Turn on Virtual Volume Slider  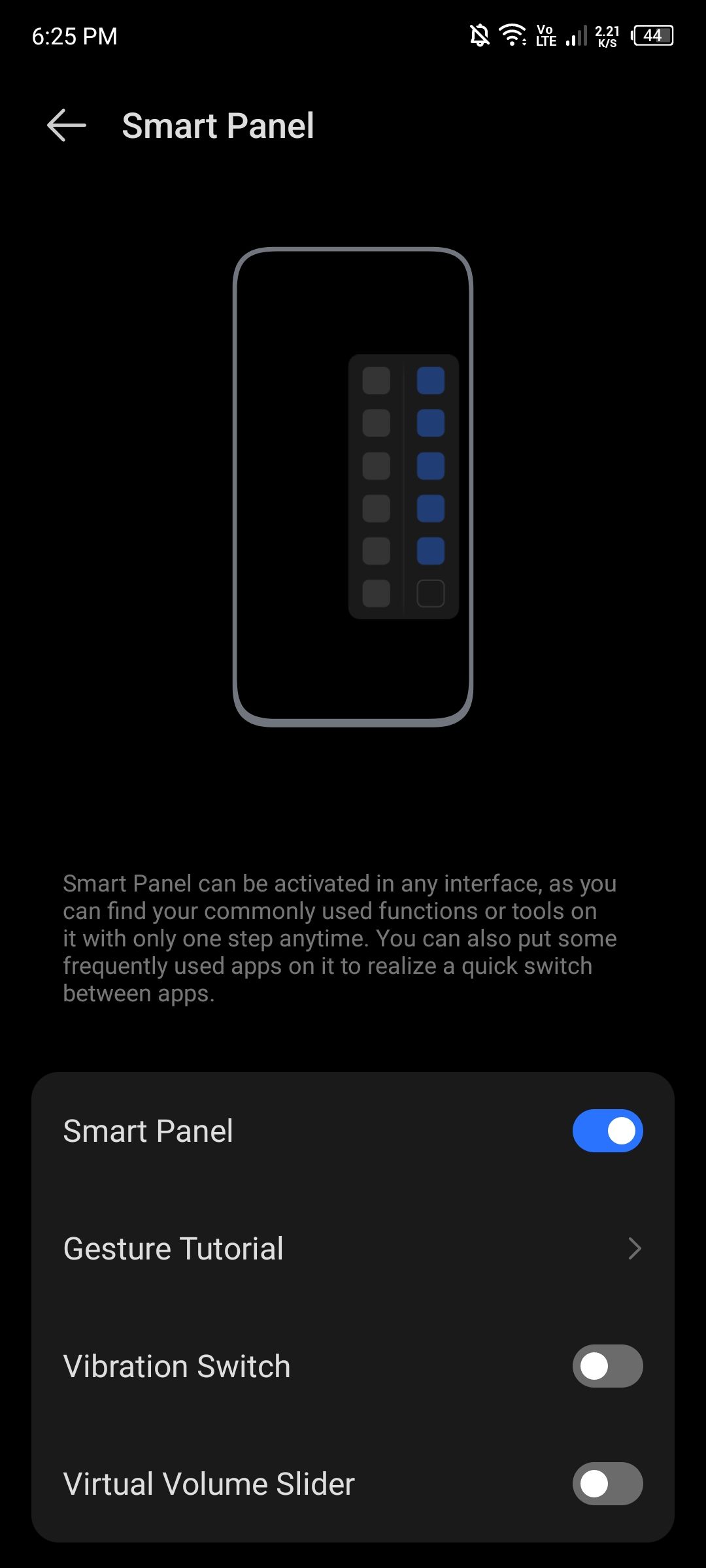tap(607, 1484)
